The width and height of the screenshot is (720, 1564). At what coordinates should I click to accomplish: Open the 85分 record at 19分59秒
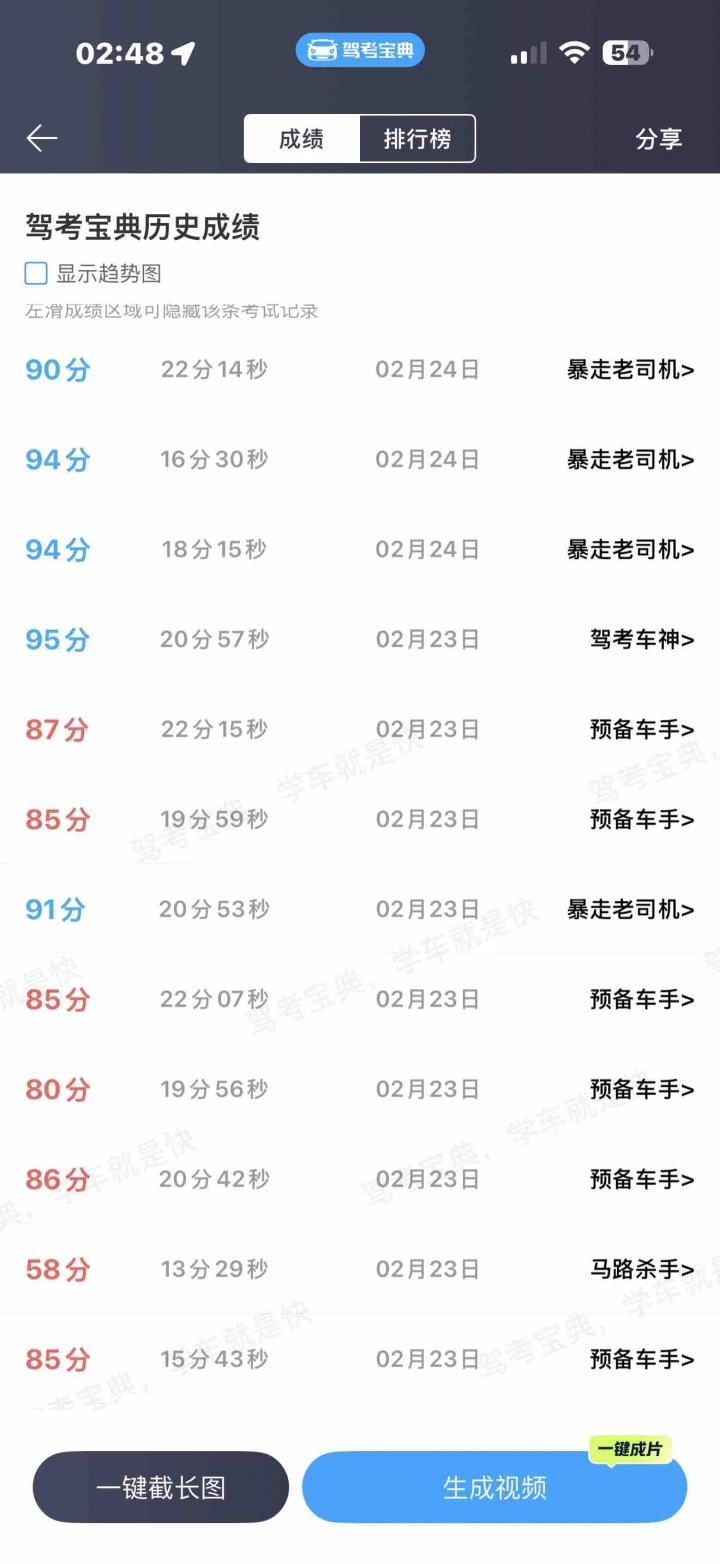(641, 820)
